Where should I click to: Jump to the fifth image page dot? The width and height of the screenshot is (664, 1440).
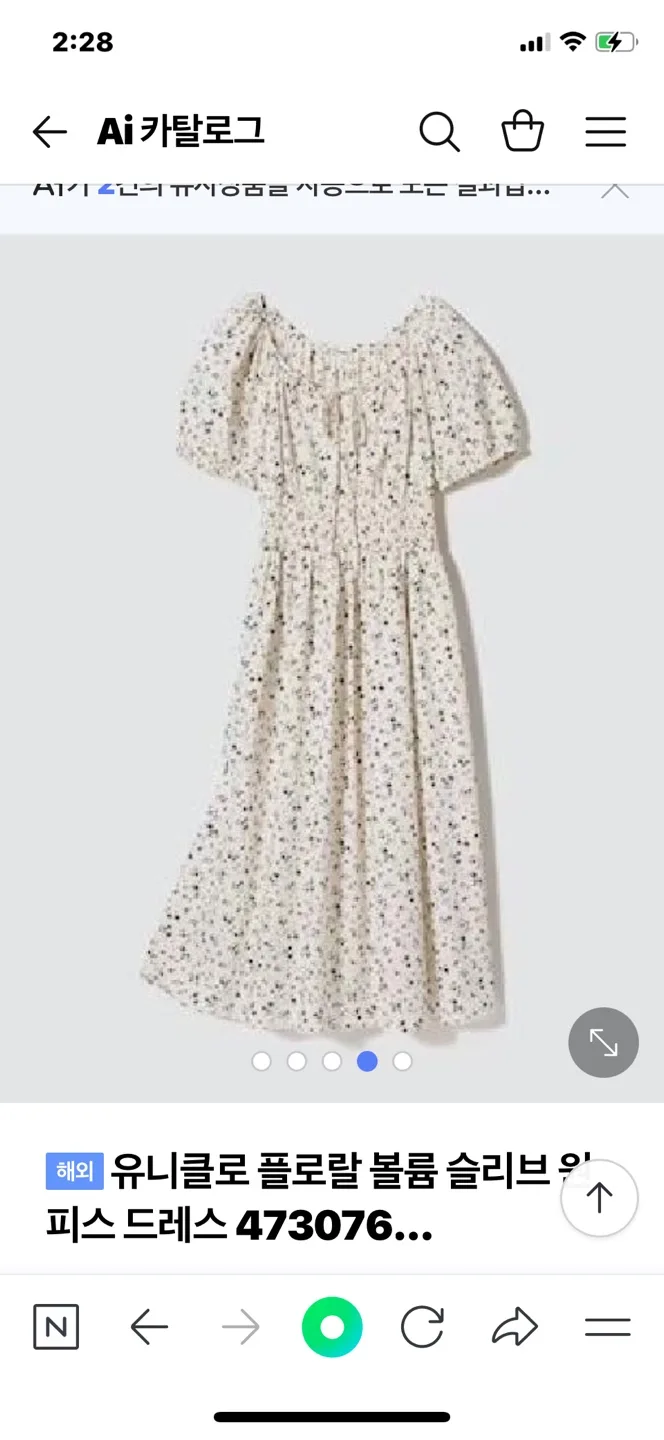[402, 1061]
